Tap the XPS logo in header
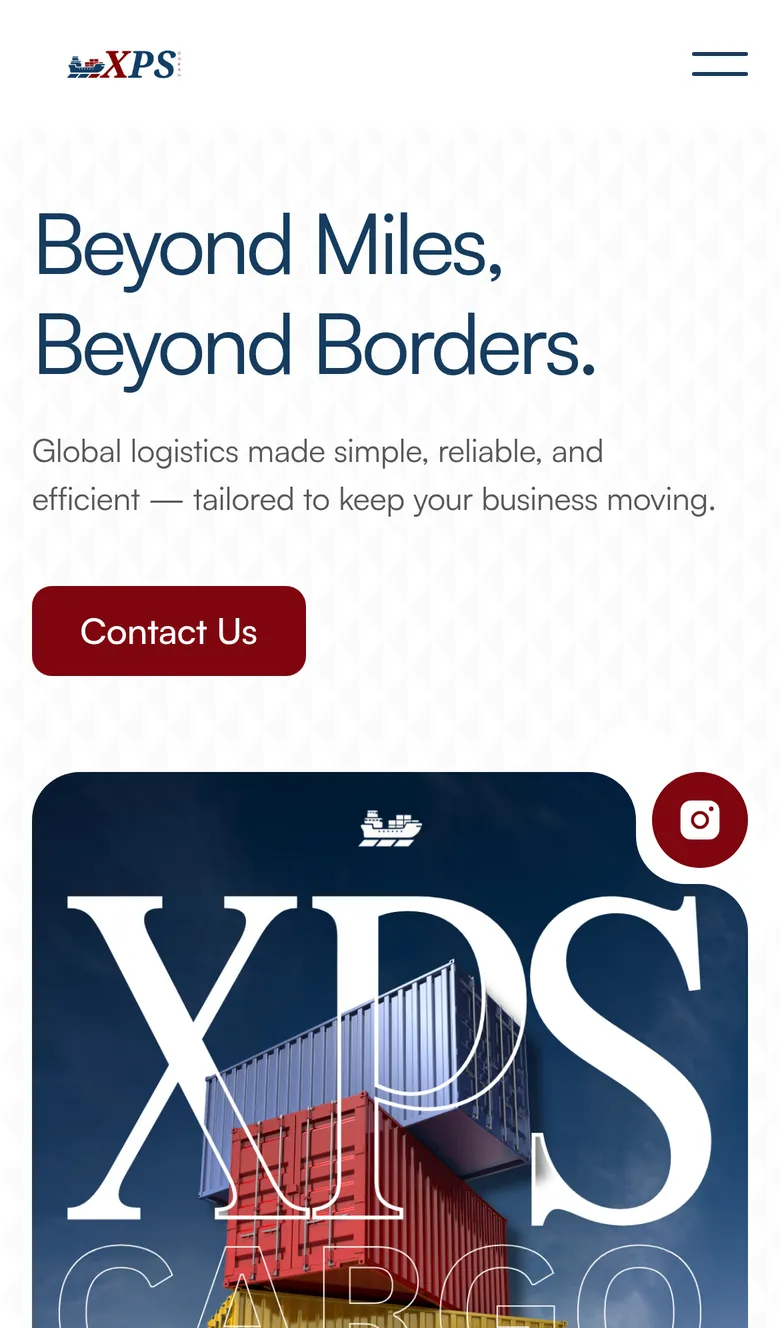780x1328 pixels. (124, 65)
